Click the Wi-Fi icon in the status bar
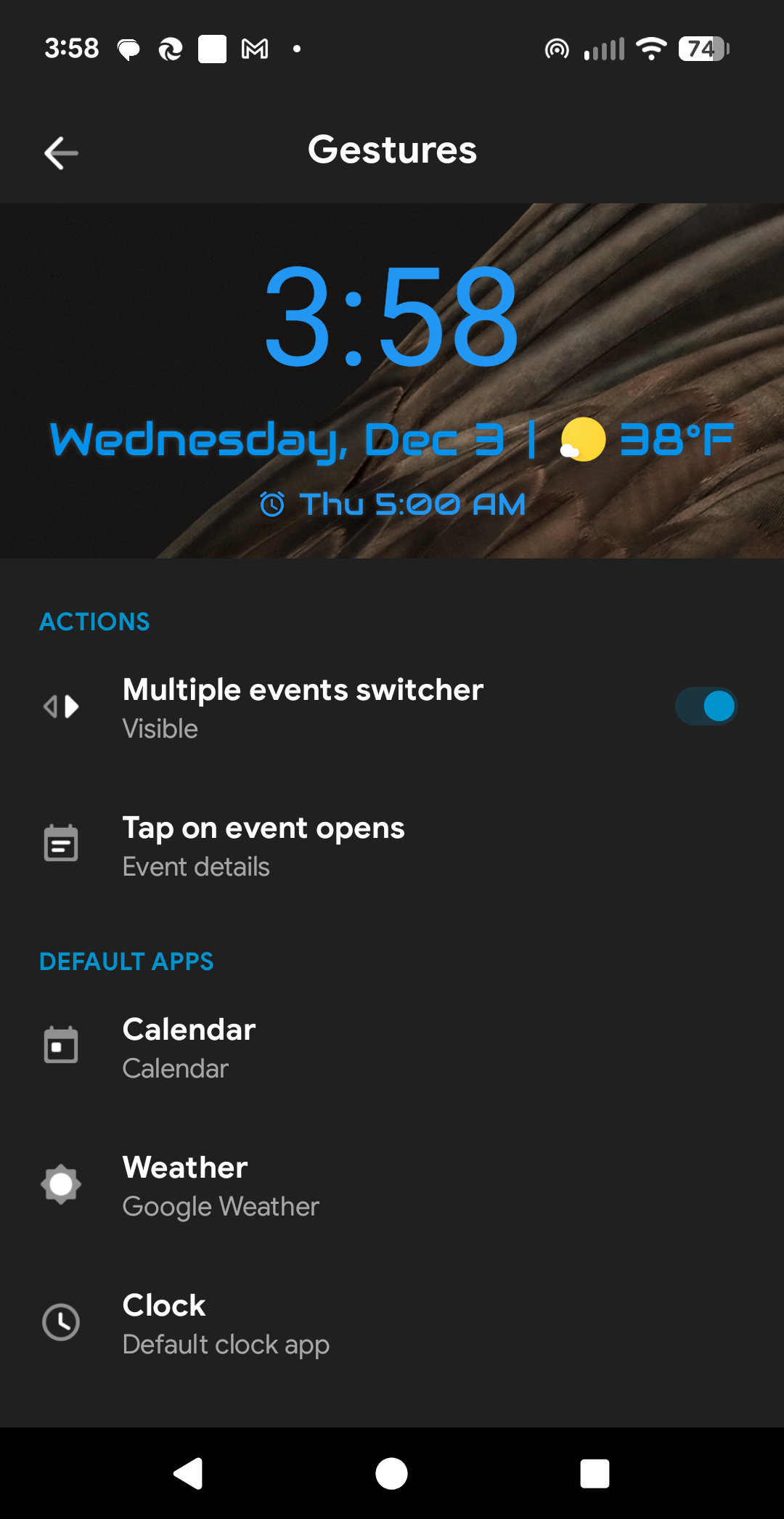Viewport: 784px width, 1519px height. 650,48
